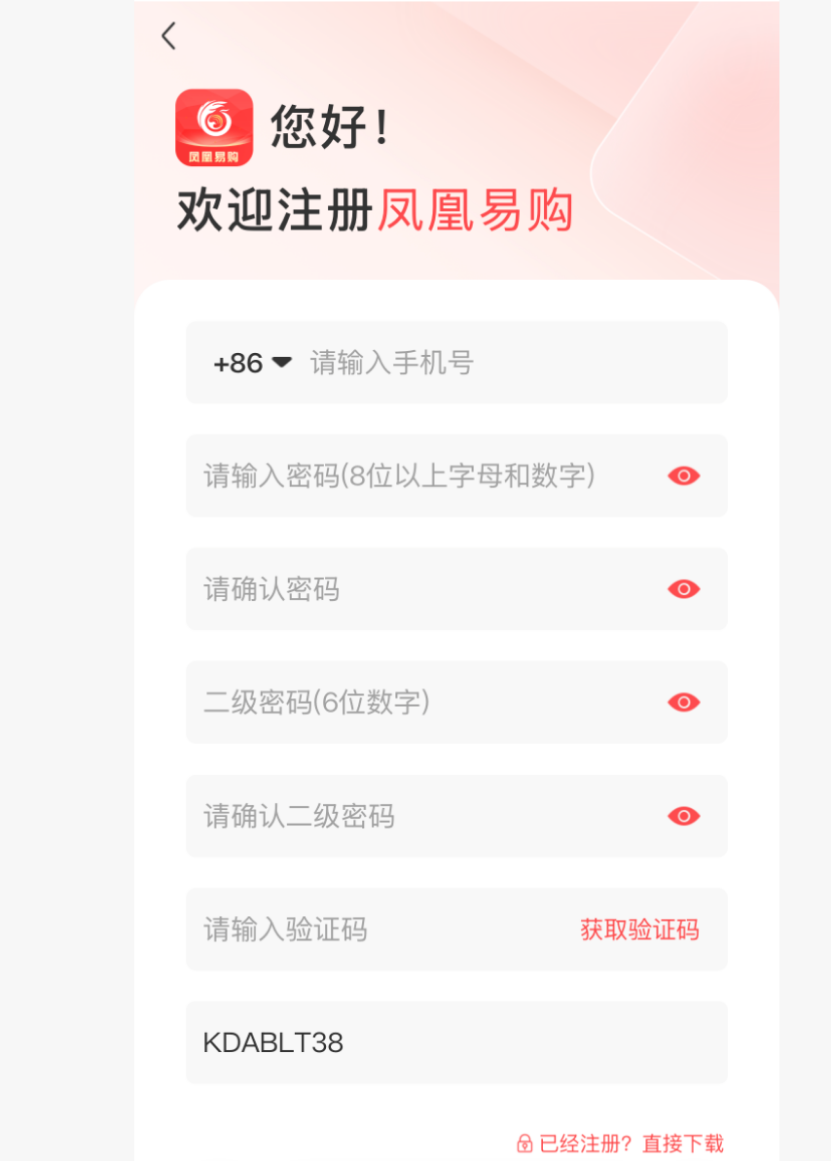Tap the phone number input field
The width and height of the screenshot is (831, 1162).
coord(500,363)
